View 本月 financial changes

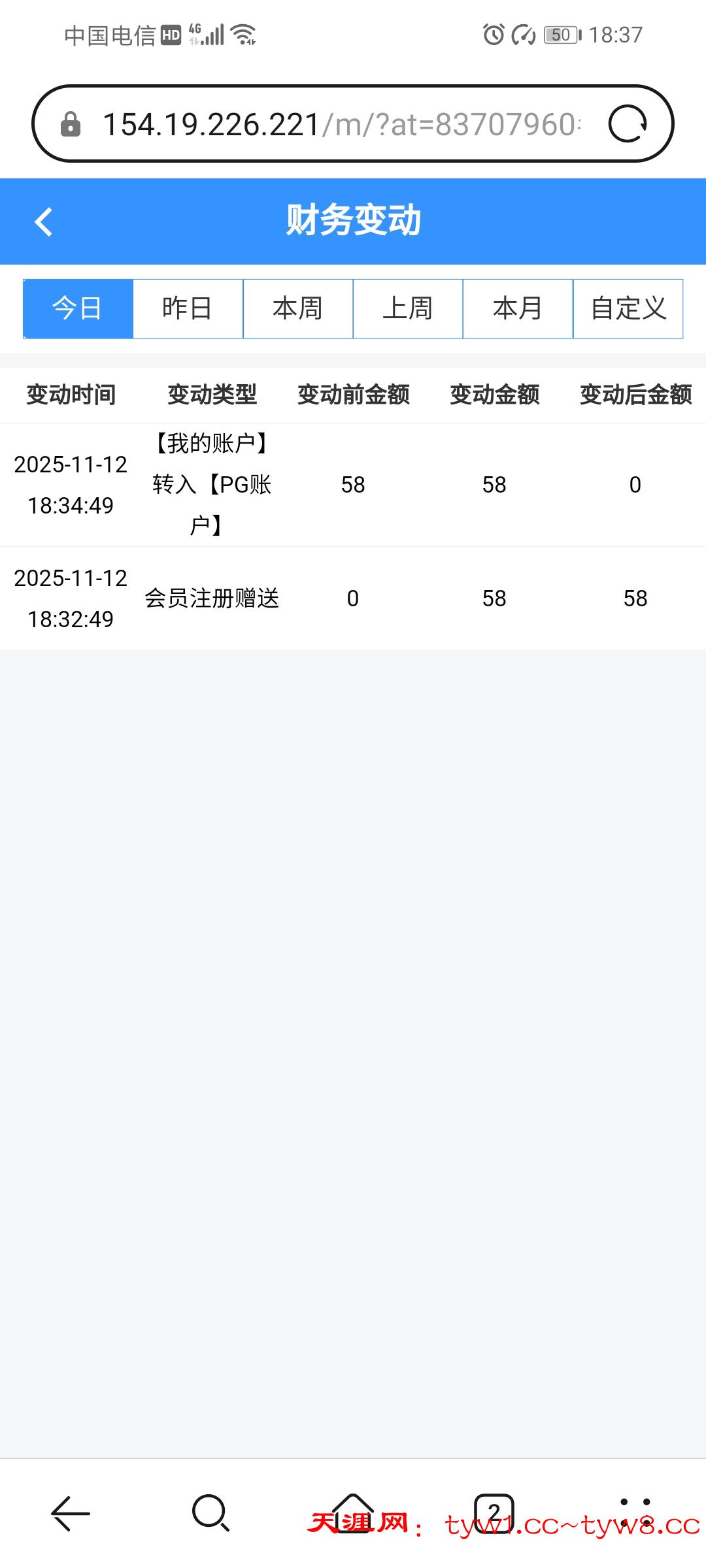(518, 308)
